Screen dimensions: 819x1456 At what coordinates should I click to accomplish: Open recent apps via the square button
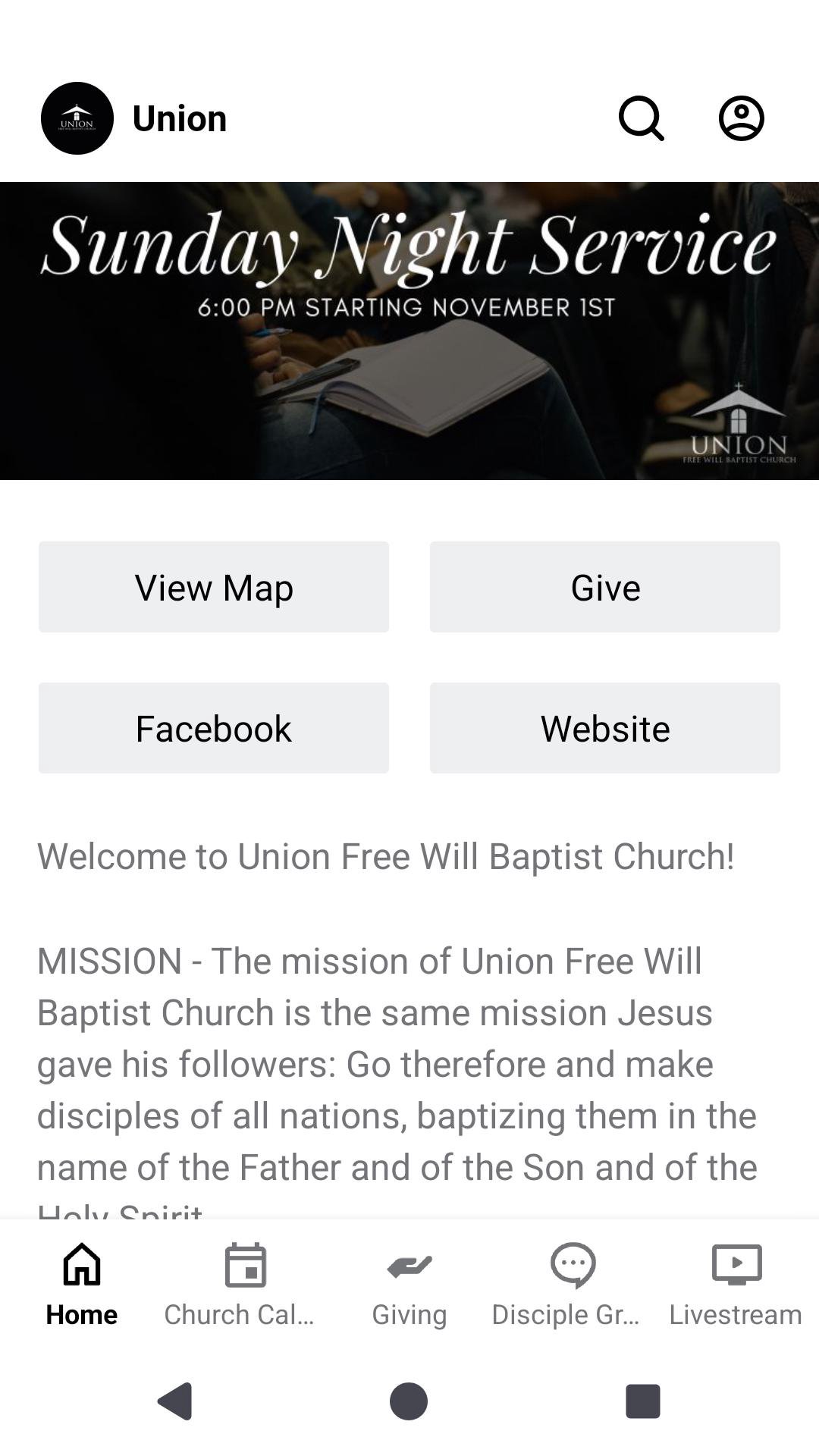pyautogui.click(x=642, y=1401)
